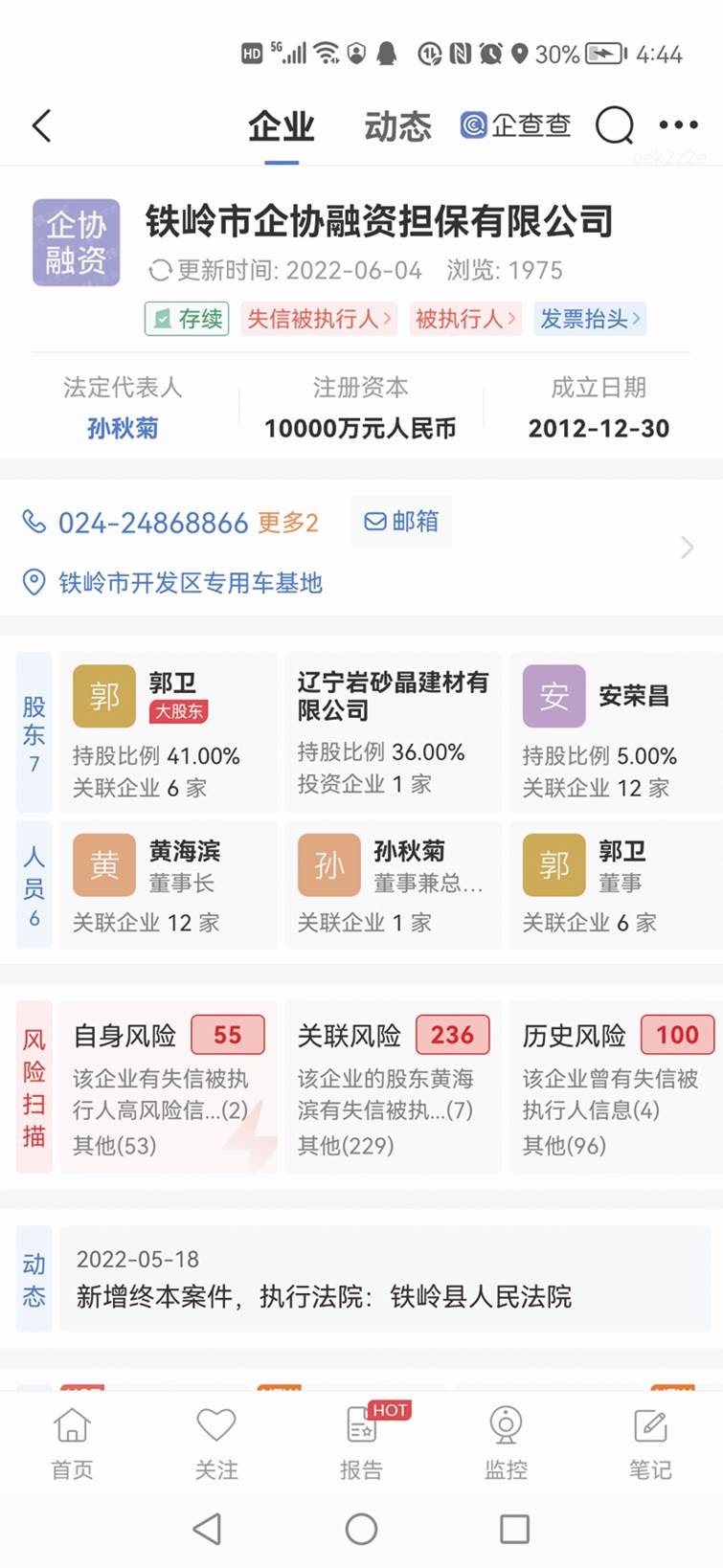Open legal representative 孙秋菊's profile
The height and width of the screenshot is (1568, 723).
[123, 428]
